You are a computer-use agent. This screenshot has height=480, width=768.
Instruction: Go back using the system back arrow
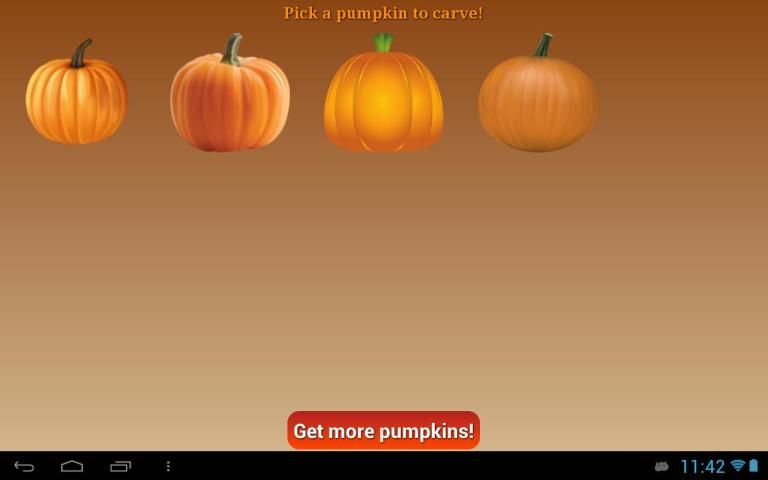tap(24, 466)
